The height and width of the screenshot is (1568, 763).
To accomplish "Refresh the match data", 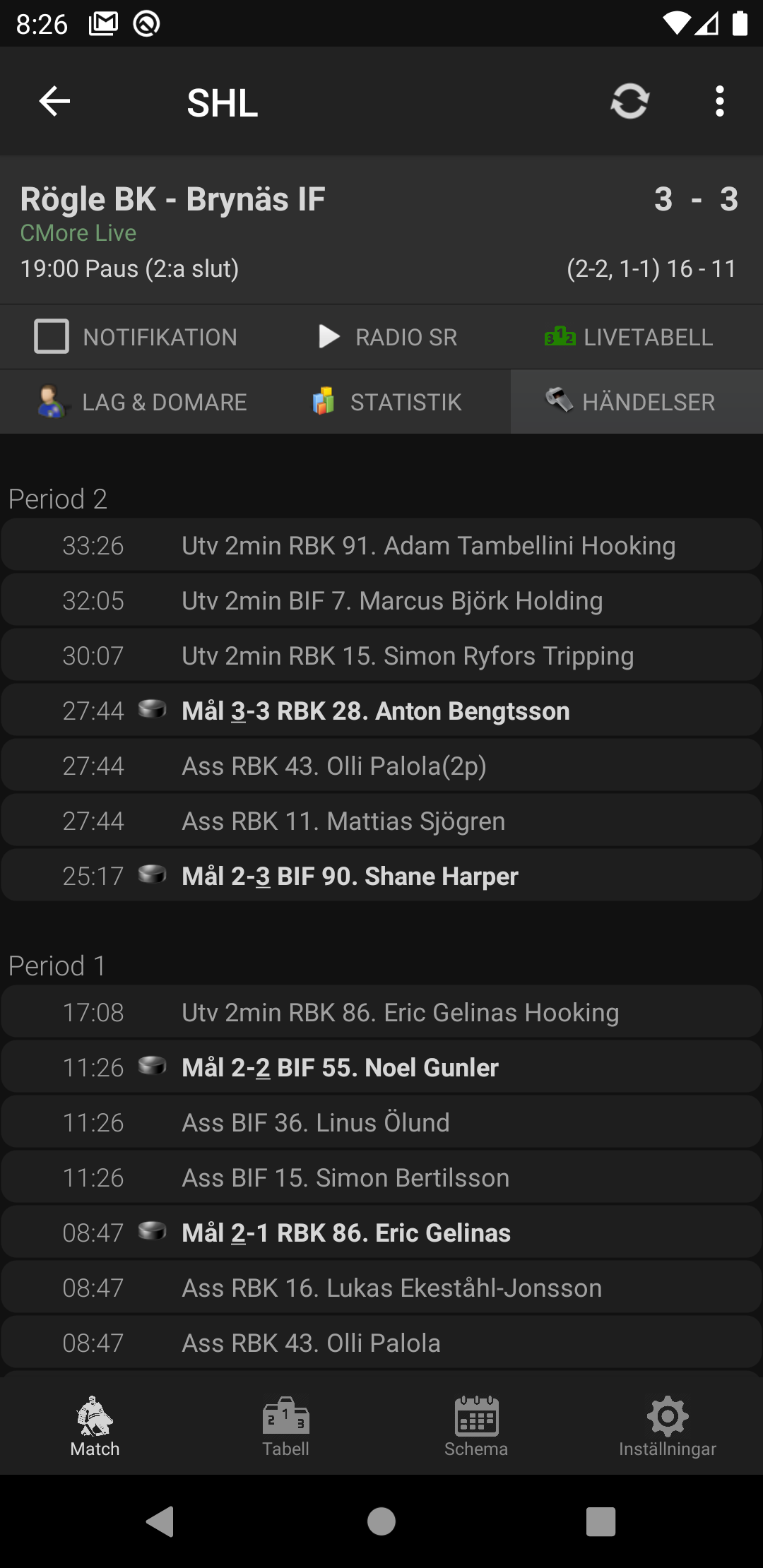I will [x=629, y=102].
